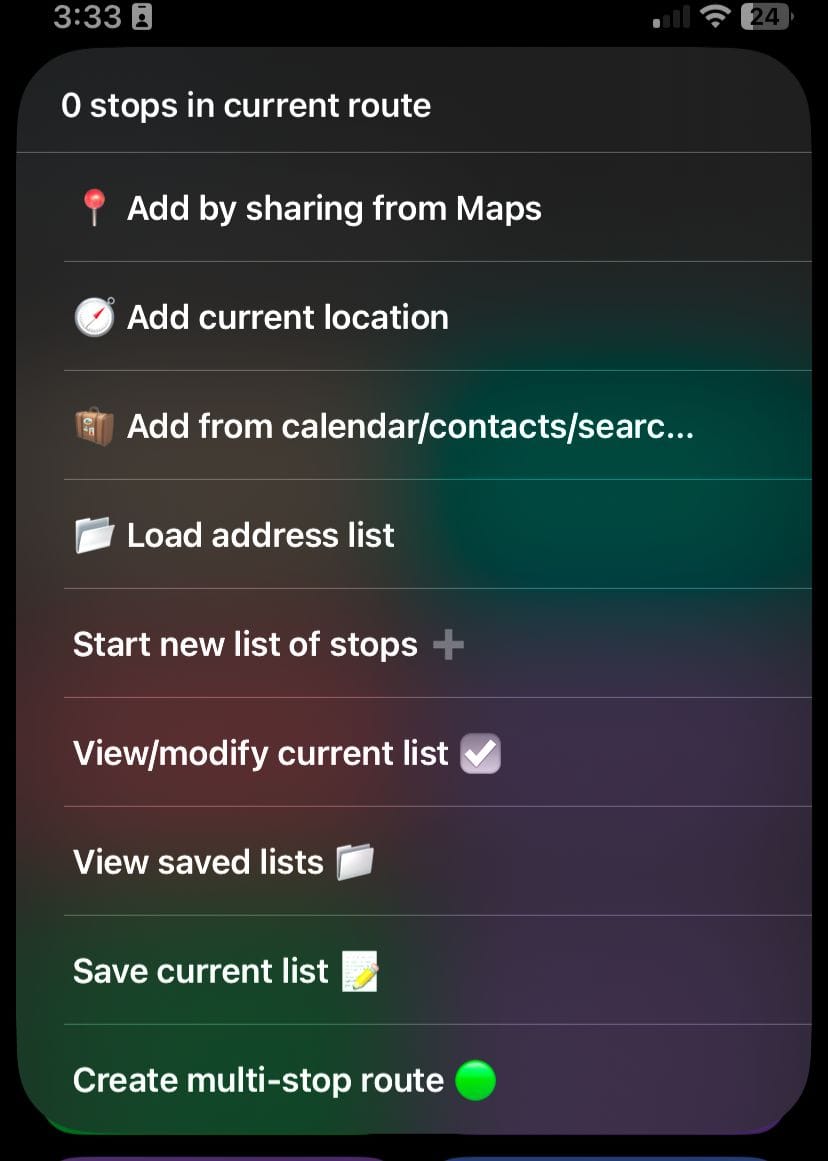Open Add from calendar/contacts/search option
The image size is (828, 1161).
pyautogui.click(x=410, y=426)
